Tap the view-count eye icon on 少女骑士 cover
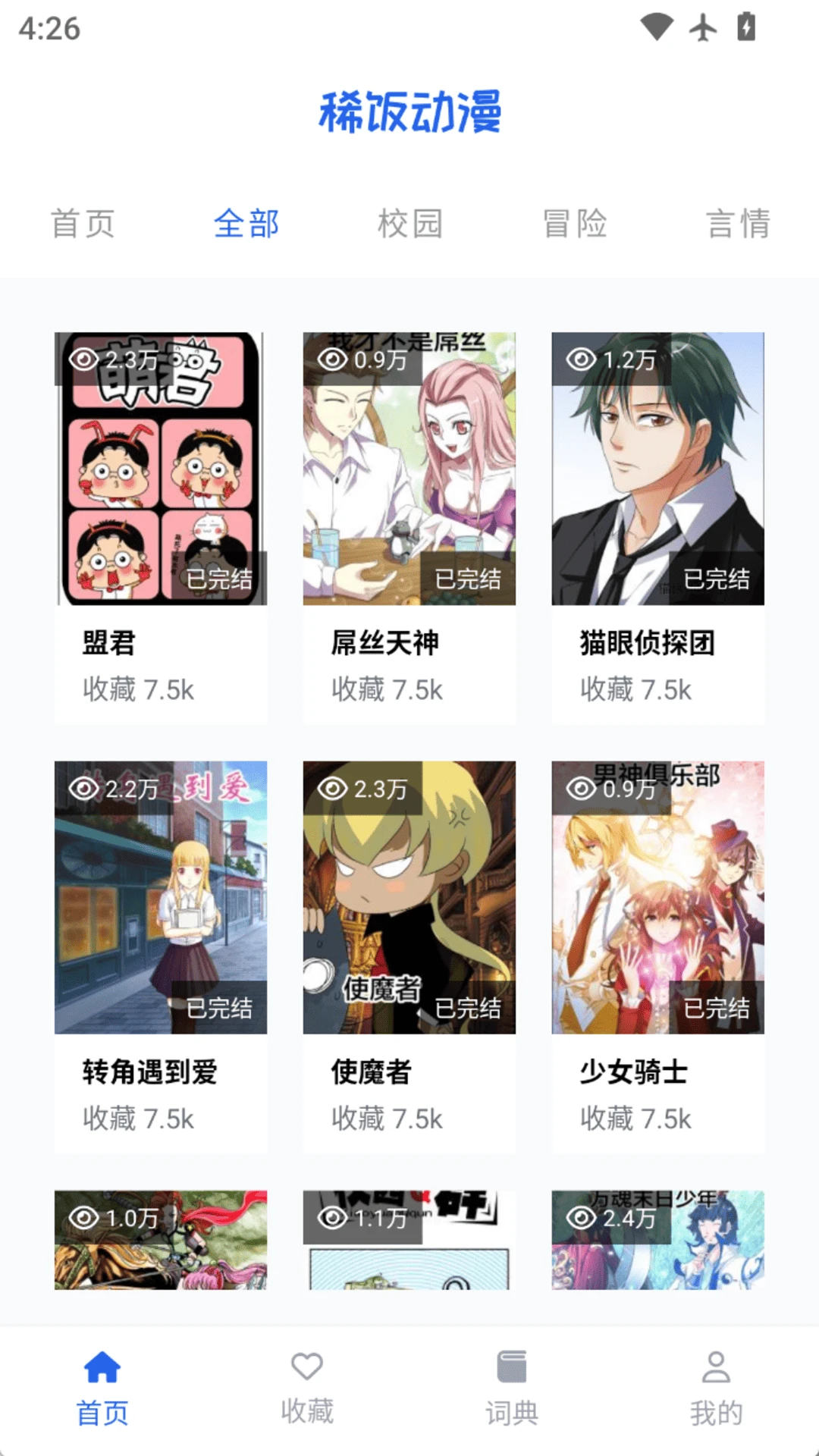 coord(582,789)
